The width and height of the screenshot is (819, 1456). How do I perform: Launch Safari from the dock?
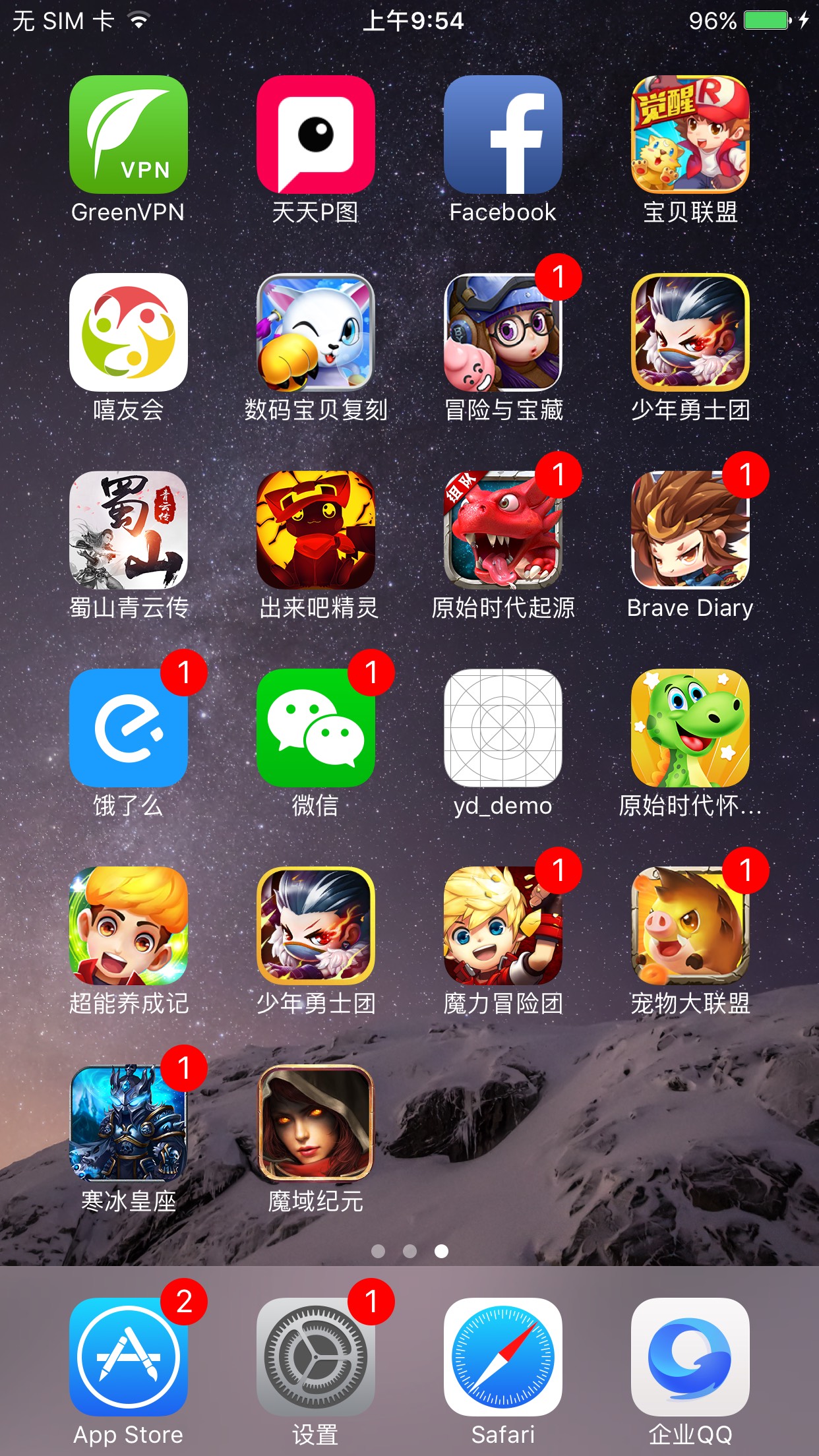pyautogui.click(x=503, y=1357)
